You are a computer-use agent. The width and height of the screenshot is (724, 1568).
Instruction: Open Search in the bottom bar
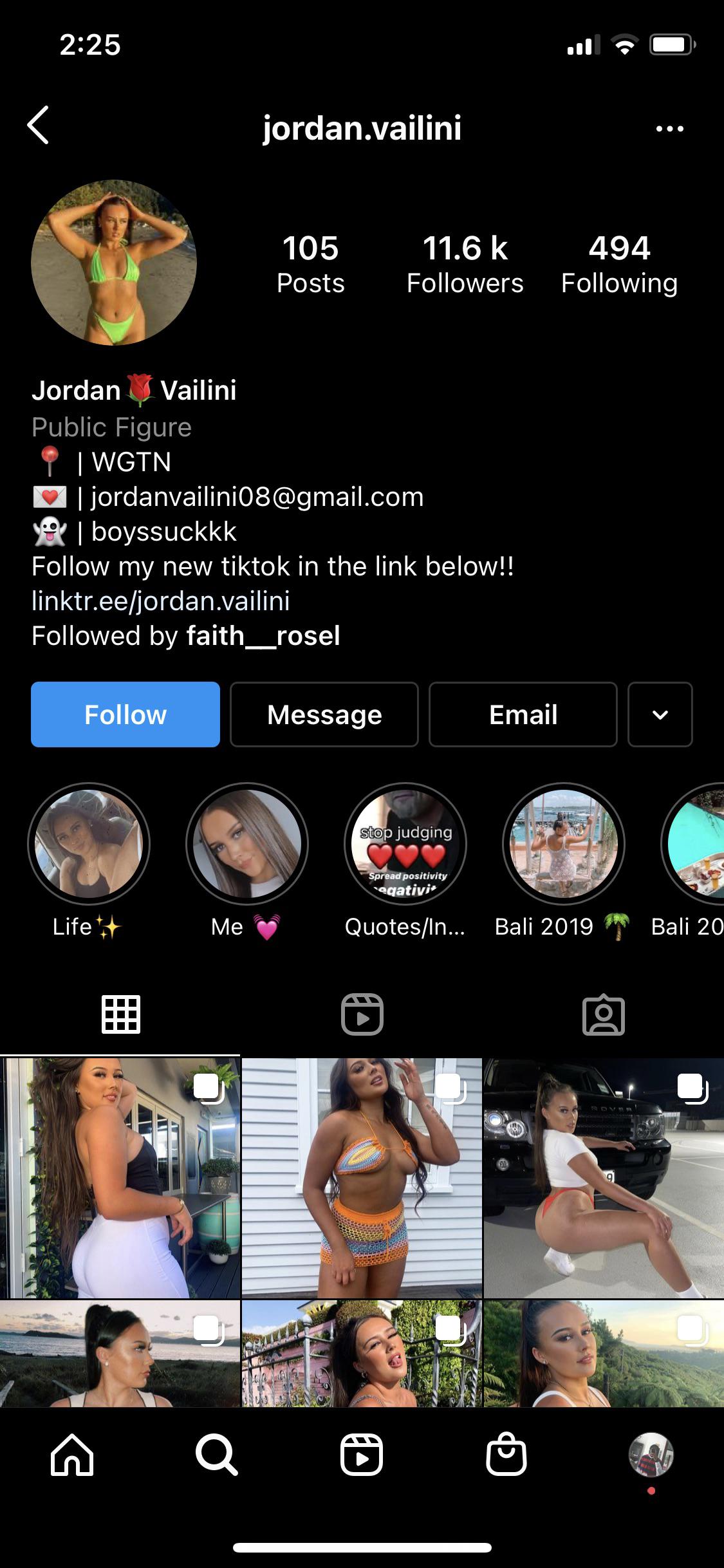217,1455
